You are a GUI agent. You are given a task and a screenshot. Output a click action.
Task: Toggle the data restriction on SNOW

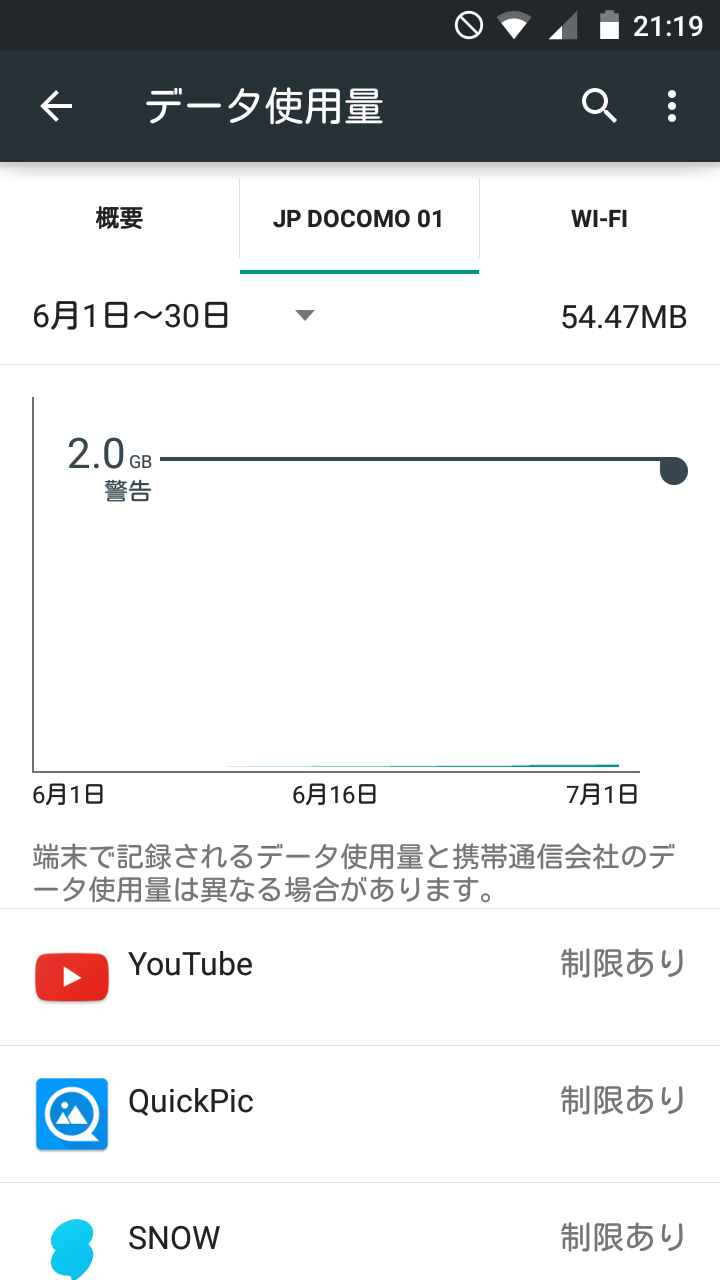(x=623, y=1237)
